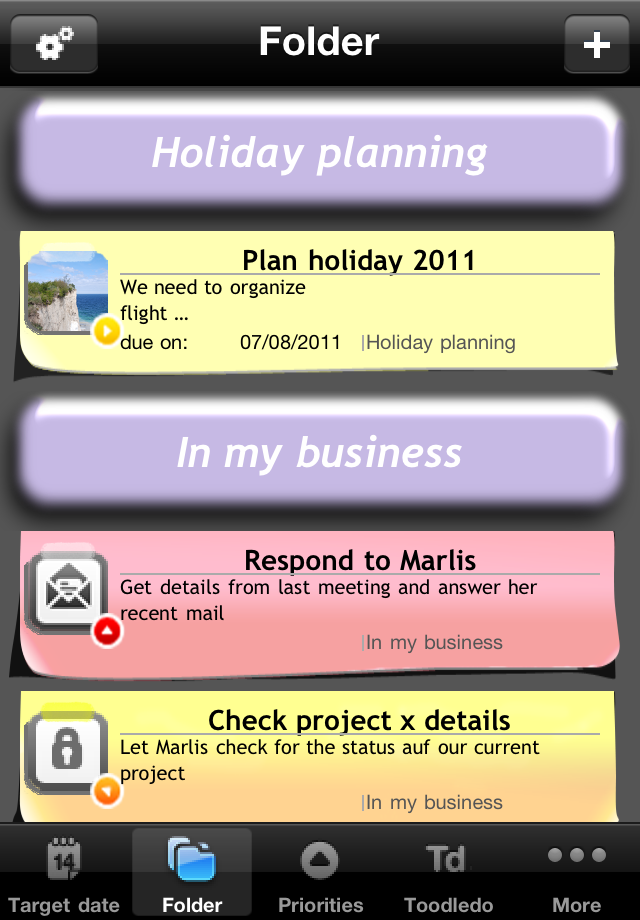Switch to the Priorities tab
This screenshot has width=640, height=920.
320,874
